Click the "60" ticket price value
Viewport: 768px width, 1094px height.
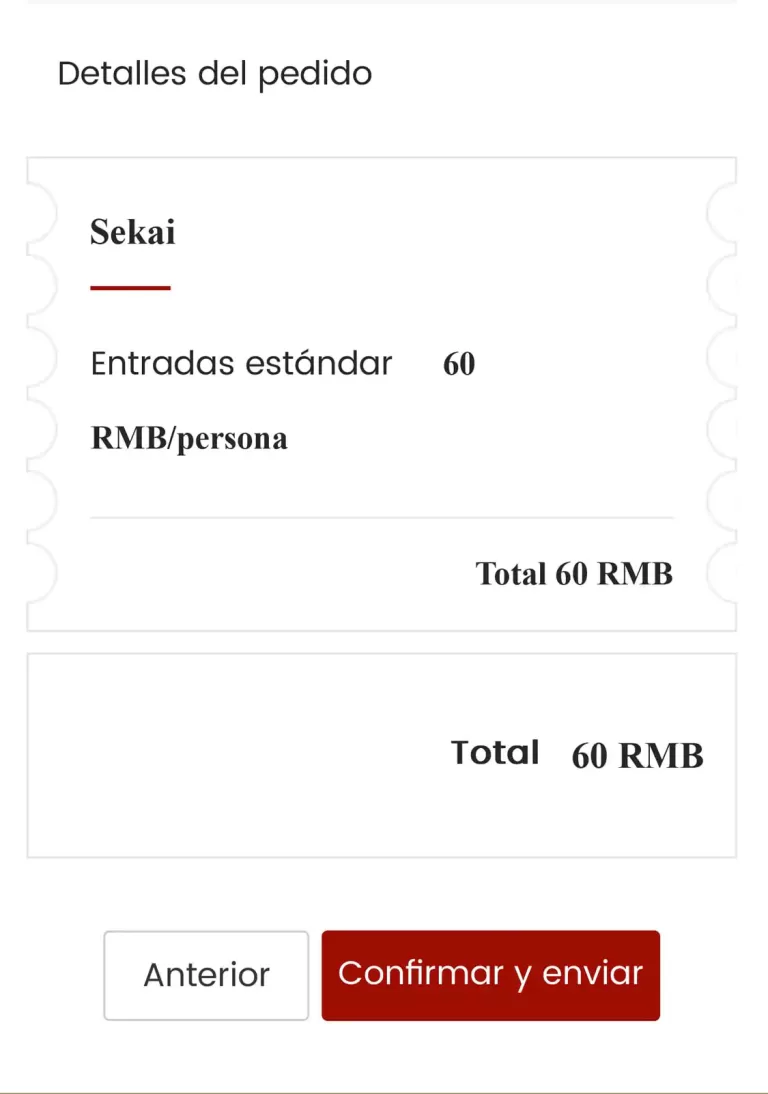(460, 363)
